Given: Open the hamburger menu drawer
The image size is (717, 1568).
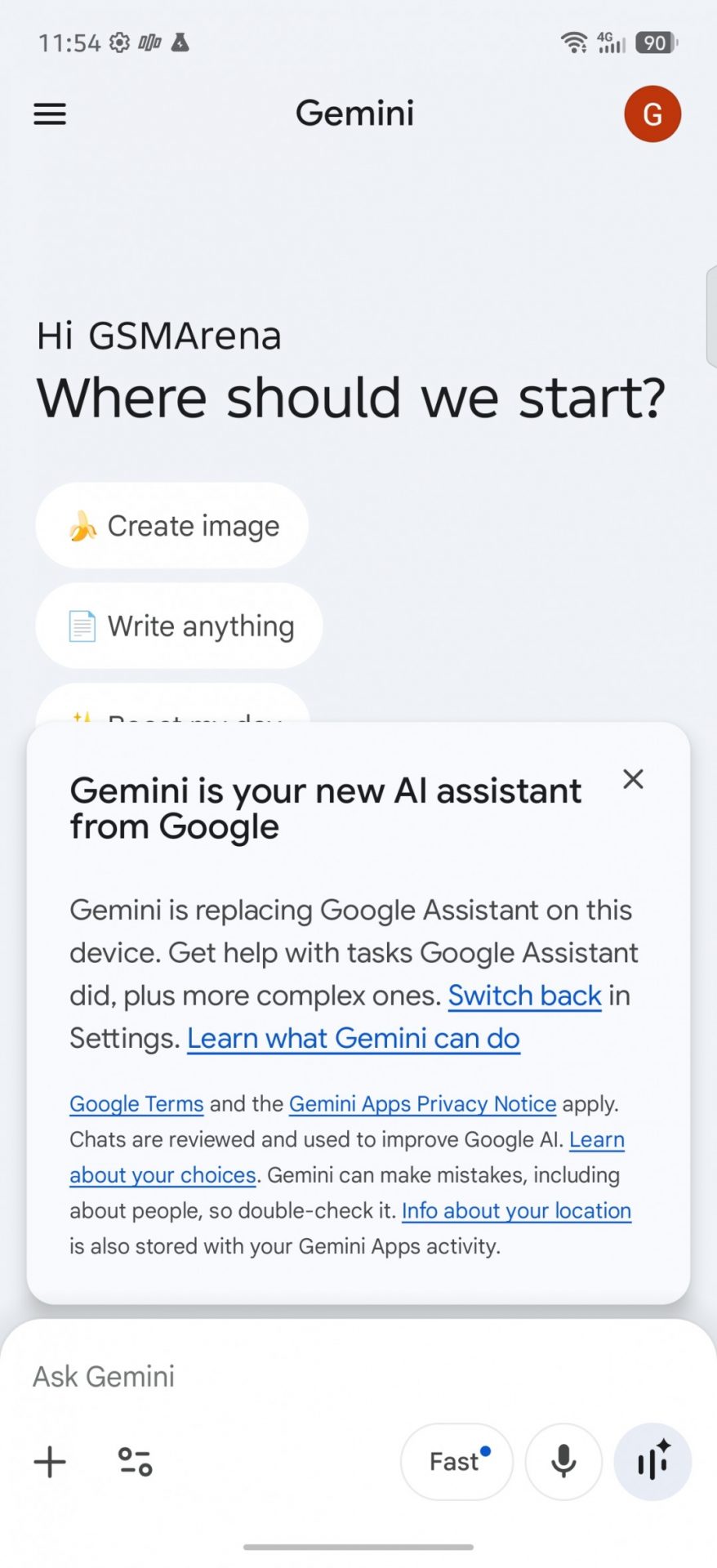Looking at the screenshot, I should click(x=50, y=114).
